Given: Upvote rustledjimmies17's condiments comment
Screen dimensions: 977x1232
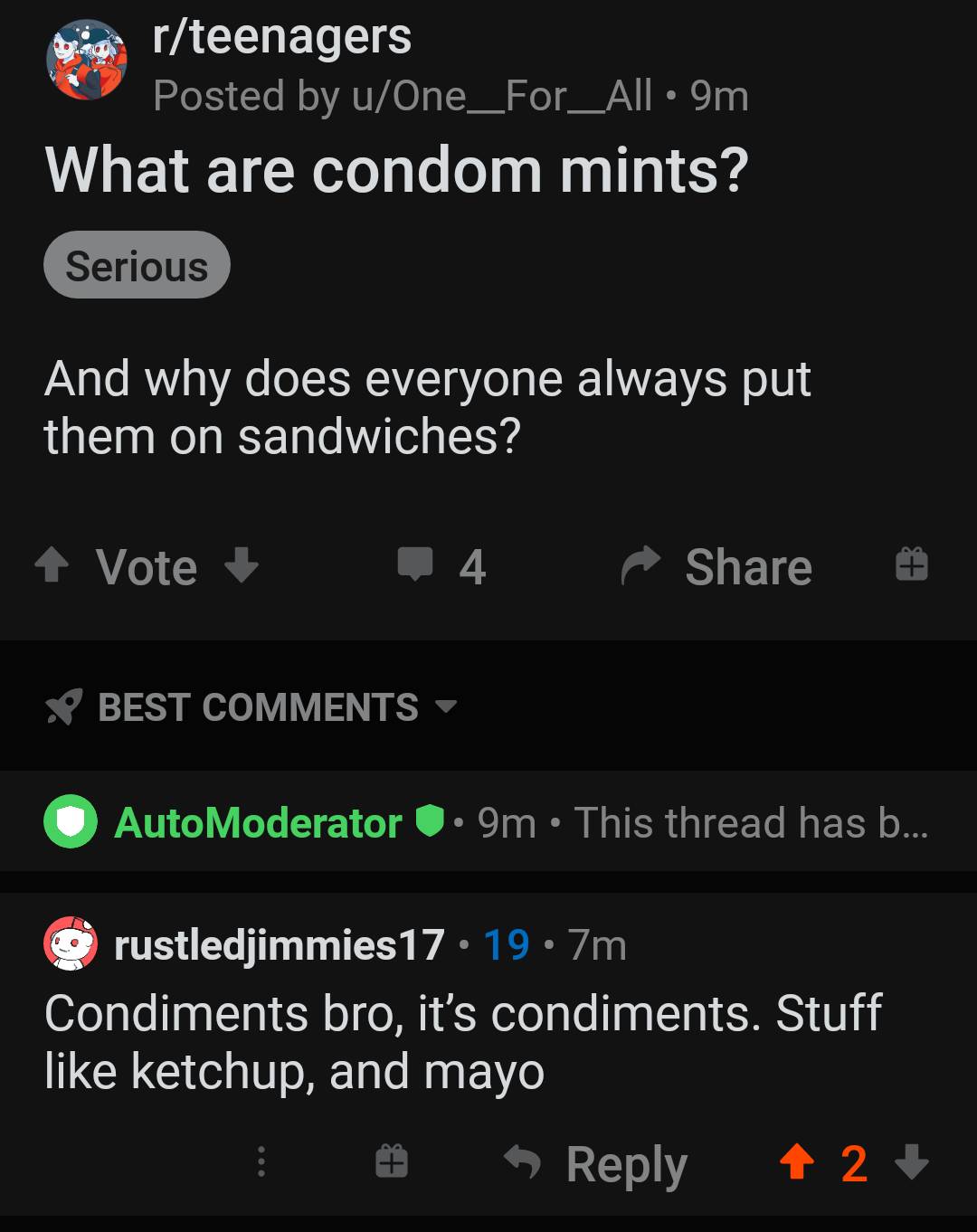Looking at the screenshot, I should (x=796, y=1162).
